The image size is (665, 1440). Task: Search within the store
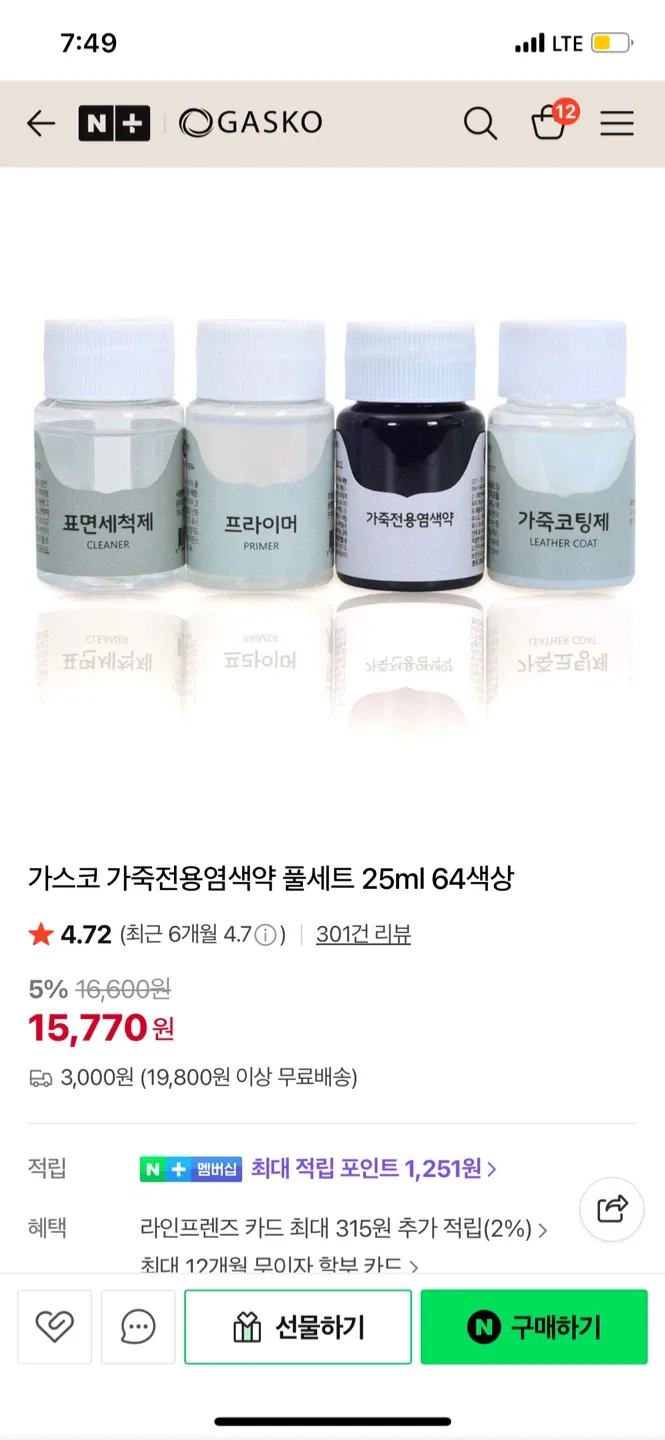(x=480, y=123)
